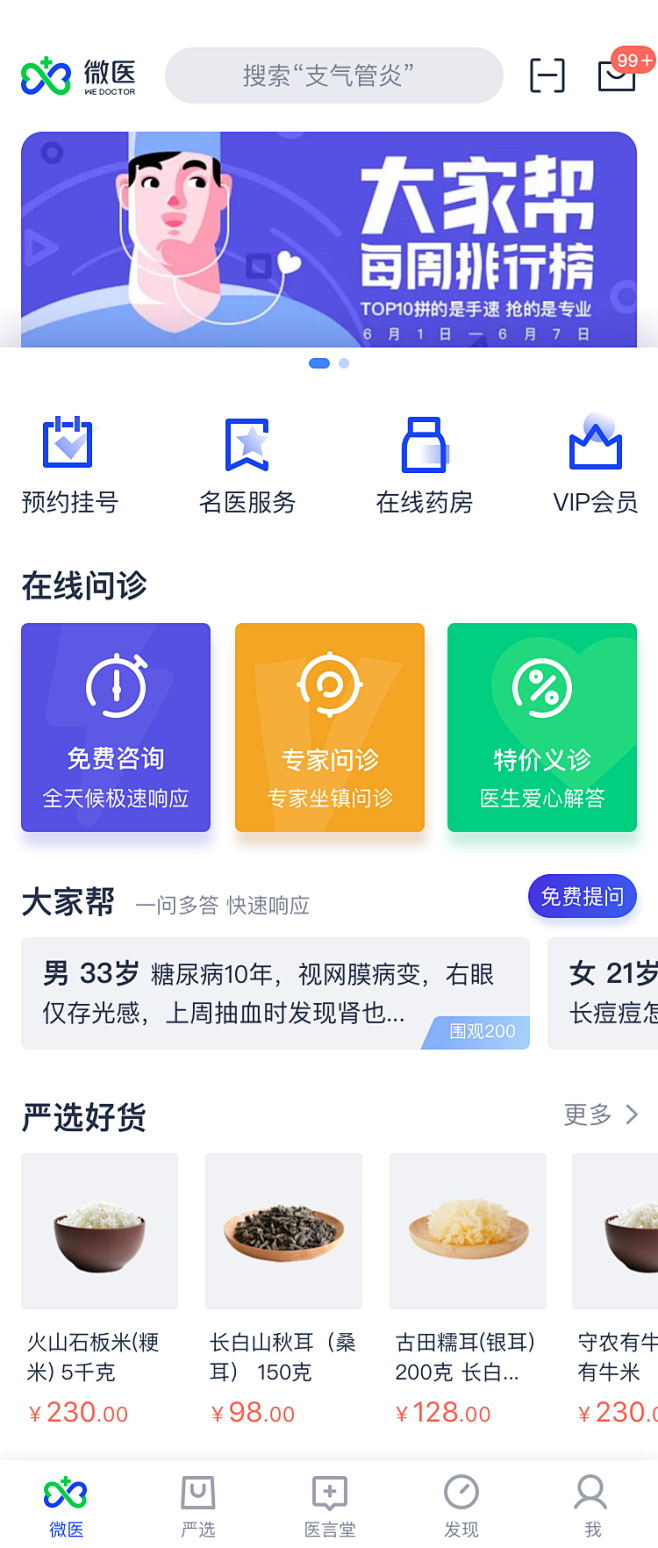Open the messages inbox with 99+ badge
Image resolution: width=658 pixels, height=1548 pixels.
[617, 75]
